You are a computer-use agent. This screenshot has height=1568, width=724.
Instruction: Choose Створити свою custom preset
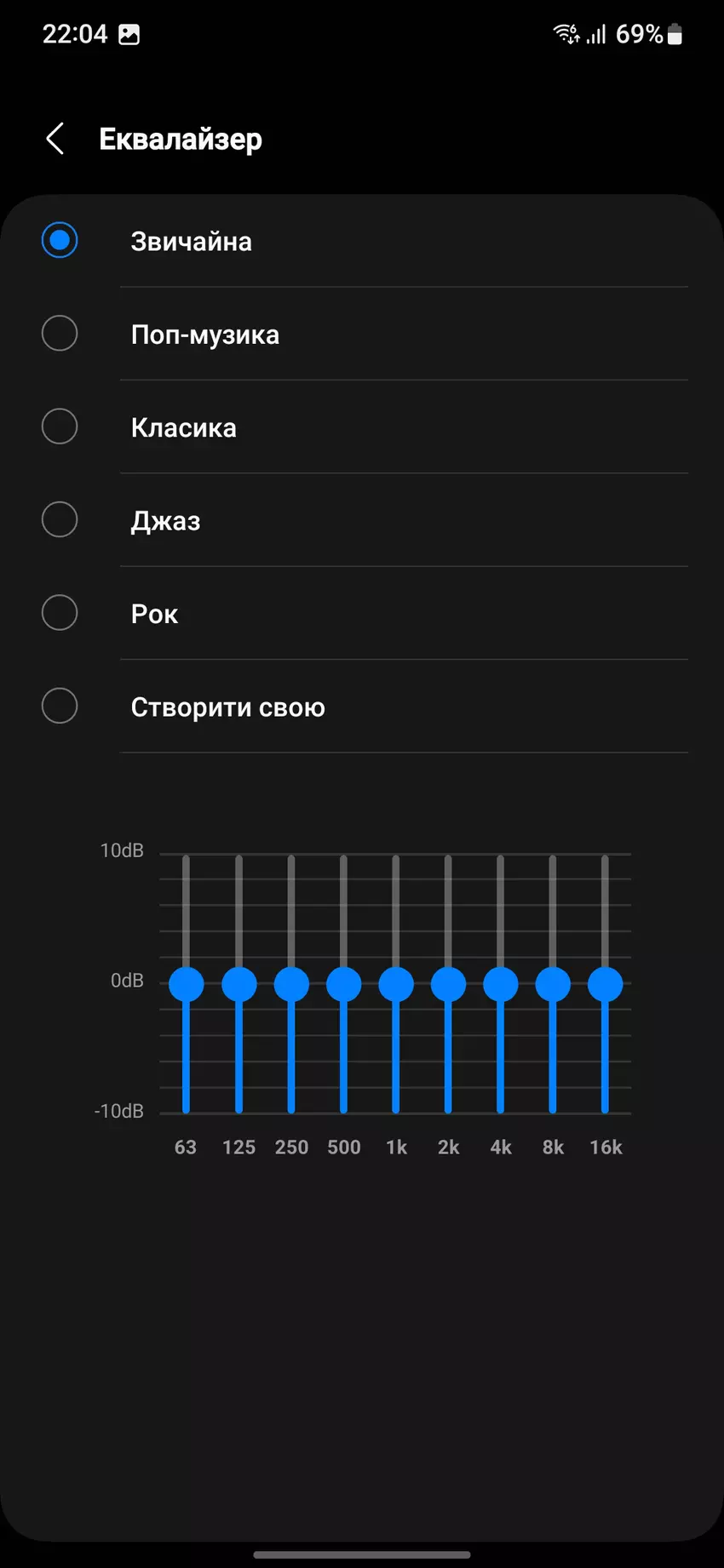(x=60, y=707)
